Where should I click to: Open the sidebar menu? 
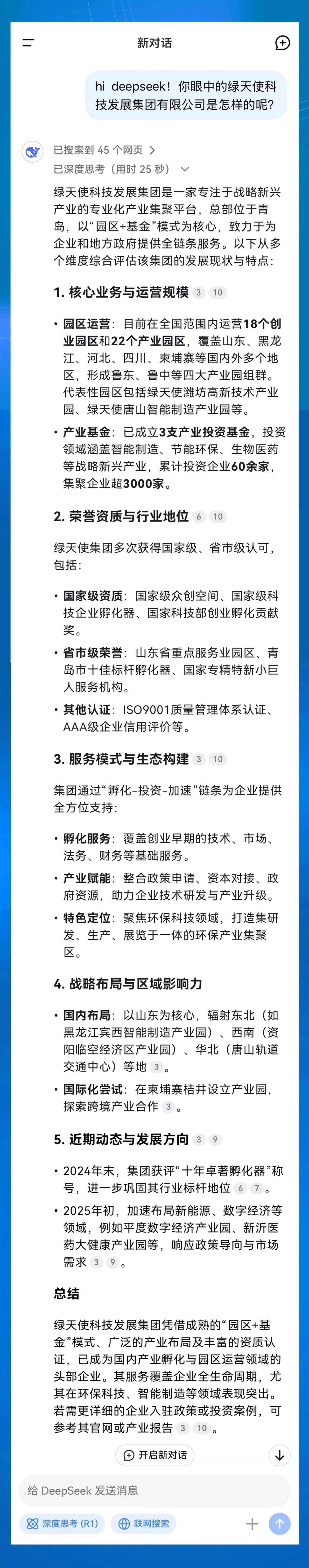coord(28,43)
